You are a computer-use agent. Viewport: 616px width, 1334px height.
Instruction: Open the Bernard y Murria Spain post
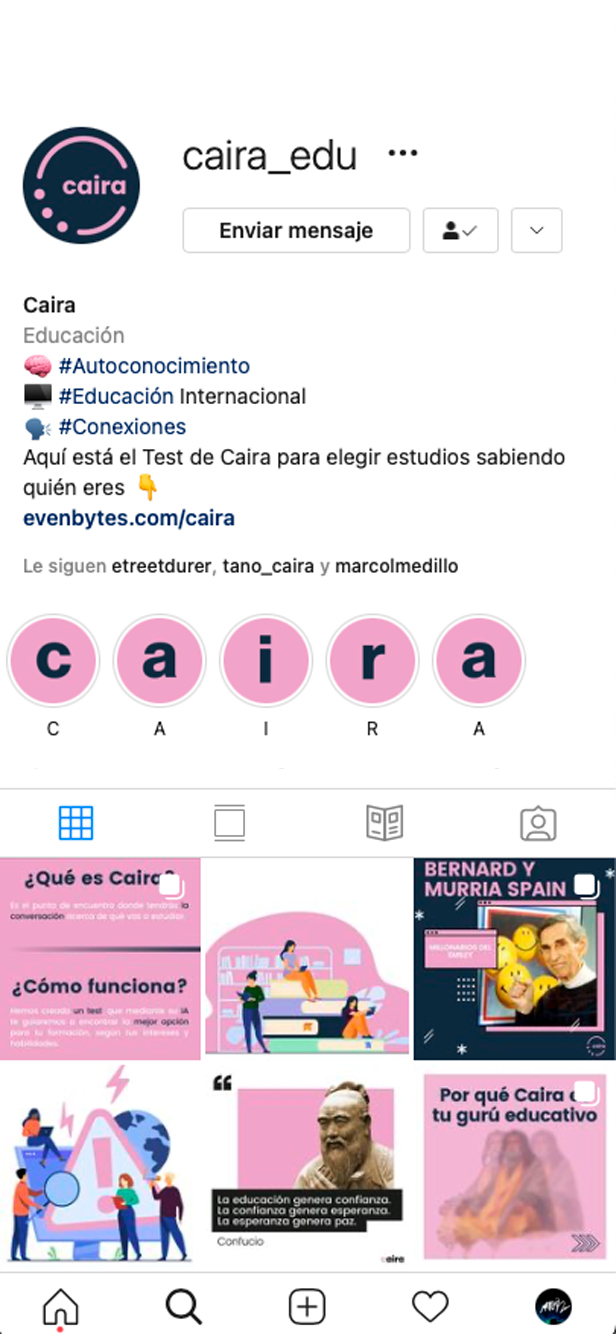click(x=514, y=958)
